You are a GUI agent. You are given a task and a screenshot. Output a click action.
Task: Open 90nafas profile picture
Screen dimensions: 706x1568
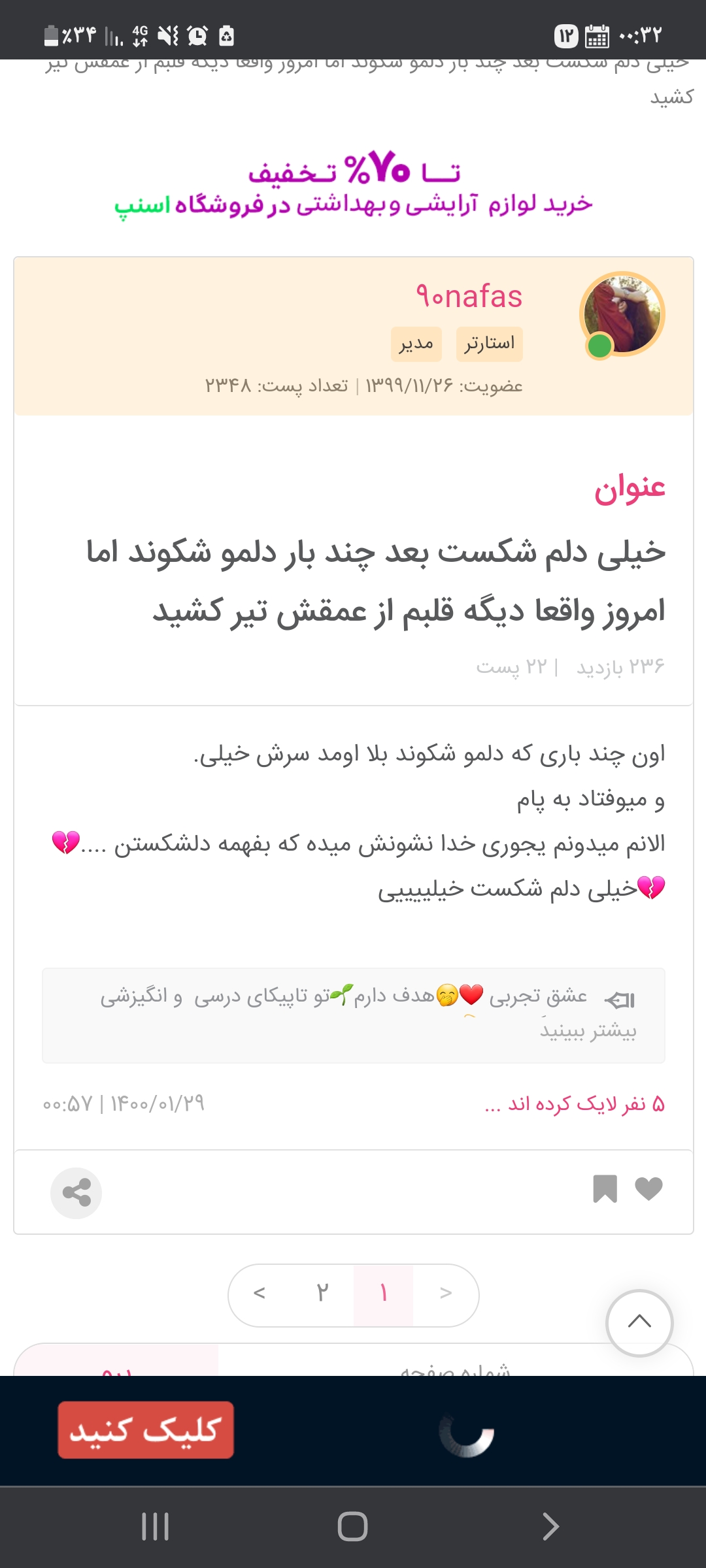pos(622,315)
